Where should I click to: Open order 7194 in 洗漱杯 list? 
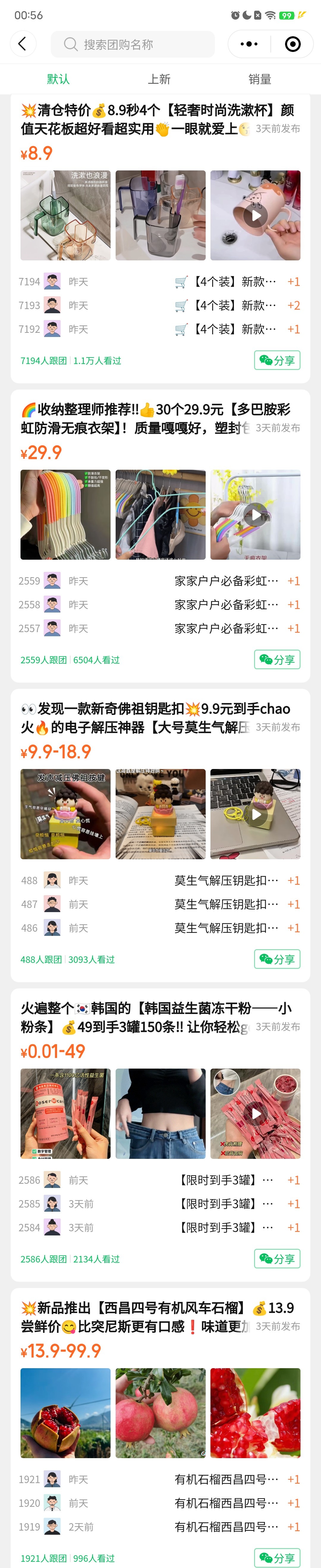point(159,282)
